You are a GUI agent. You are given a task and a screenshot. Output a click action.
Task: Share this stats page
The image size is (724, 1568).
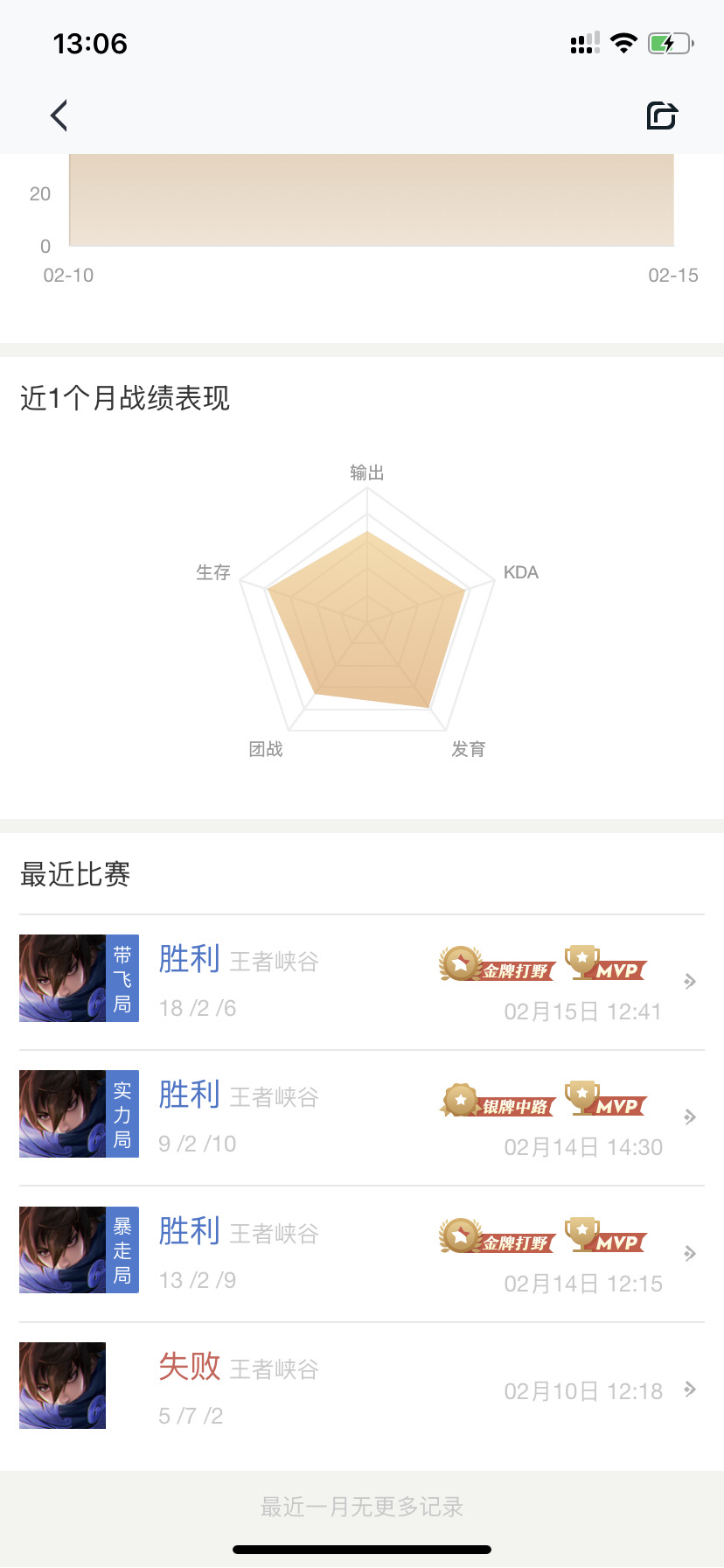click(x=661, y=115)
